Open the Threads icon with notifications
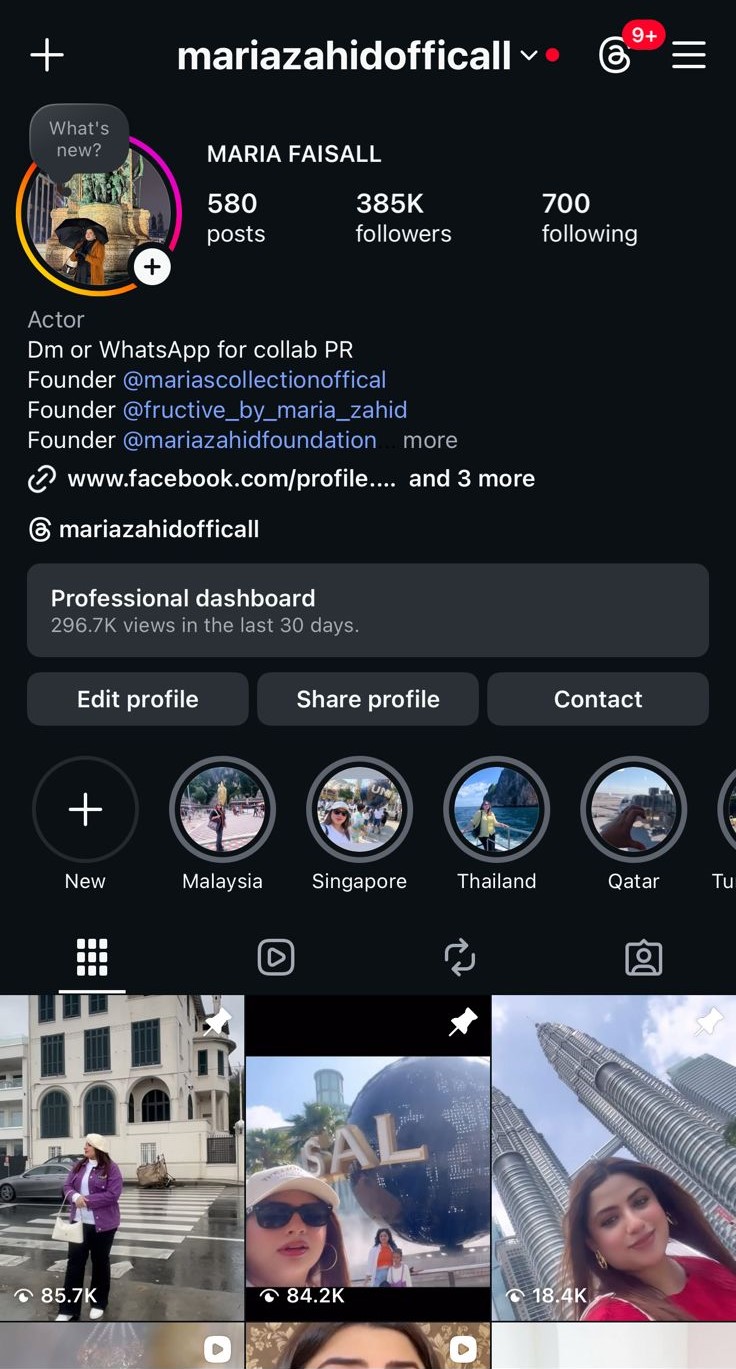Screen dimensions: 736x1369 616,56
